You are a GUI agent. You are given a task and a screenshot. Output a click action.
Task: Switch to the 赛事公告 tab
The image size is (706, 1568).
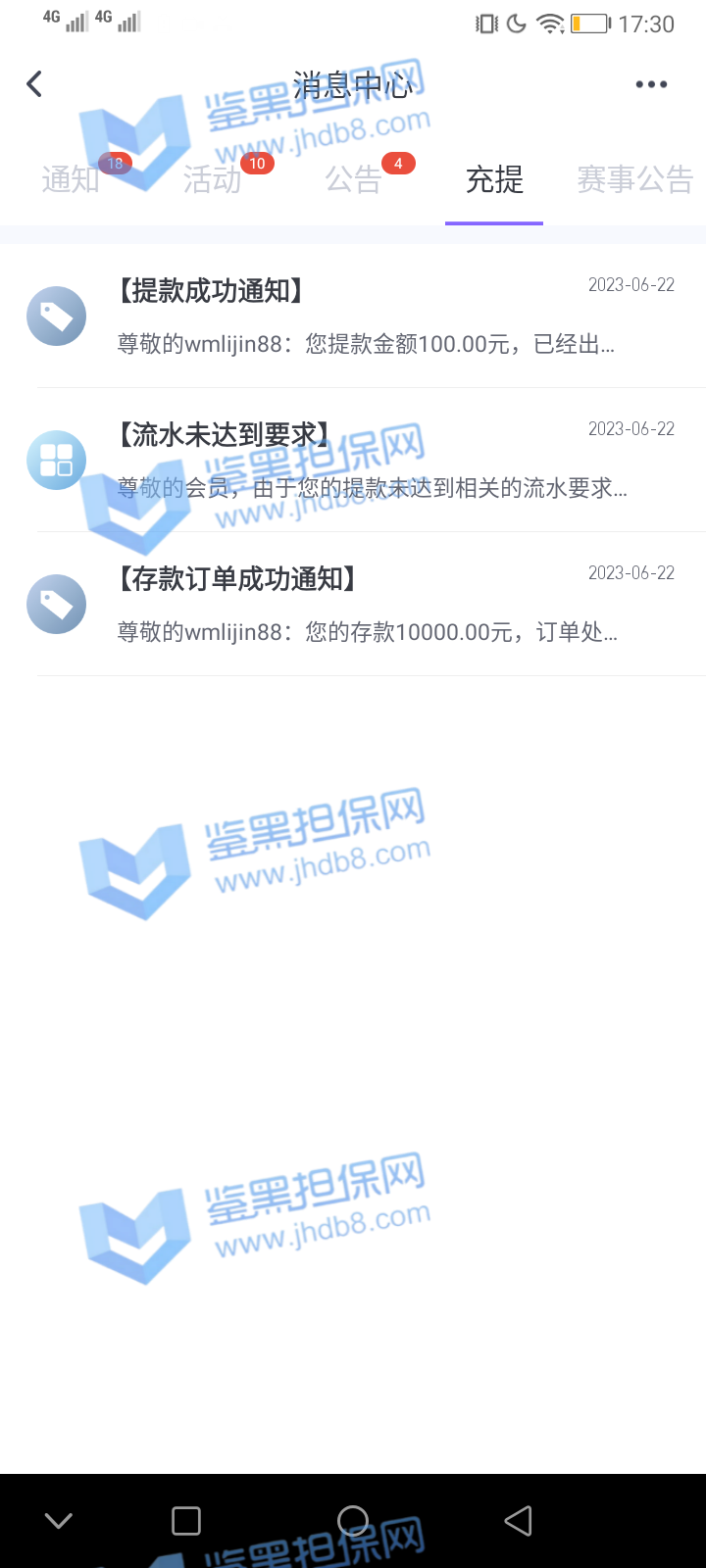click(x=634, y=179)
